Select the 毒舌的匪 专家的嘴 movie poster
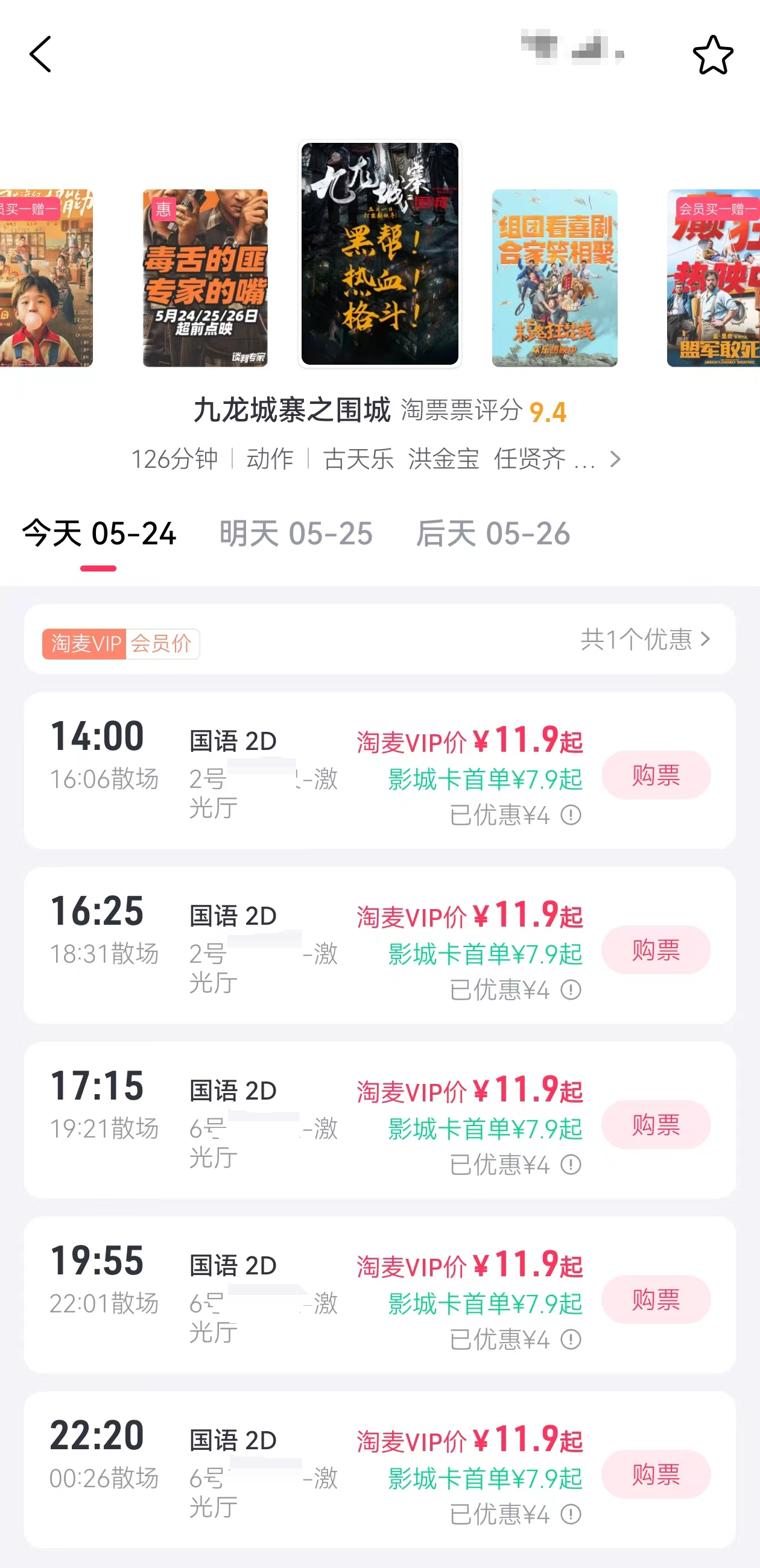Image resolution: width=760 pixels, height=1568 pixels. click(205, 278)
